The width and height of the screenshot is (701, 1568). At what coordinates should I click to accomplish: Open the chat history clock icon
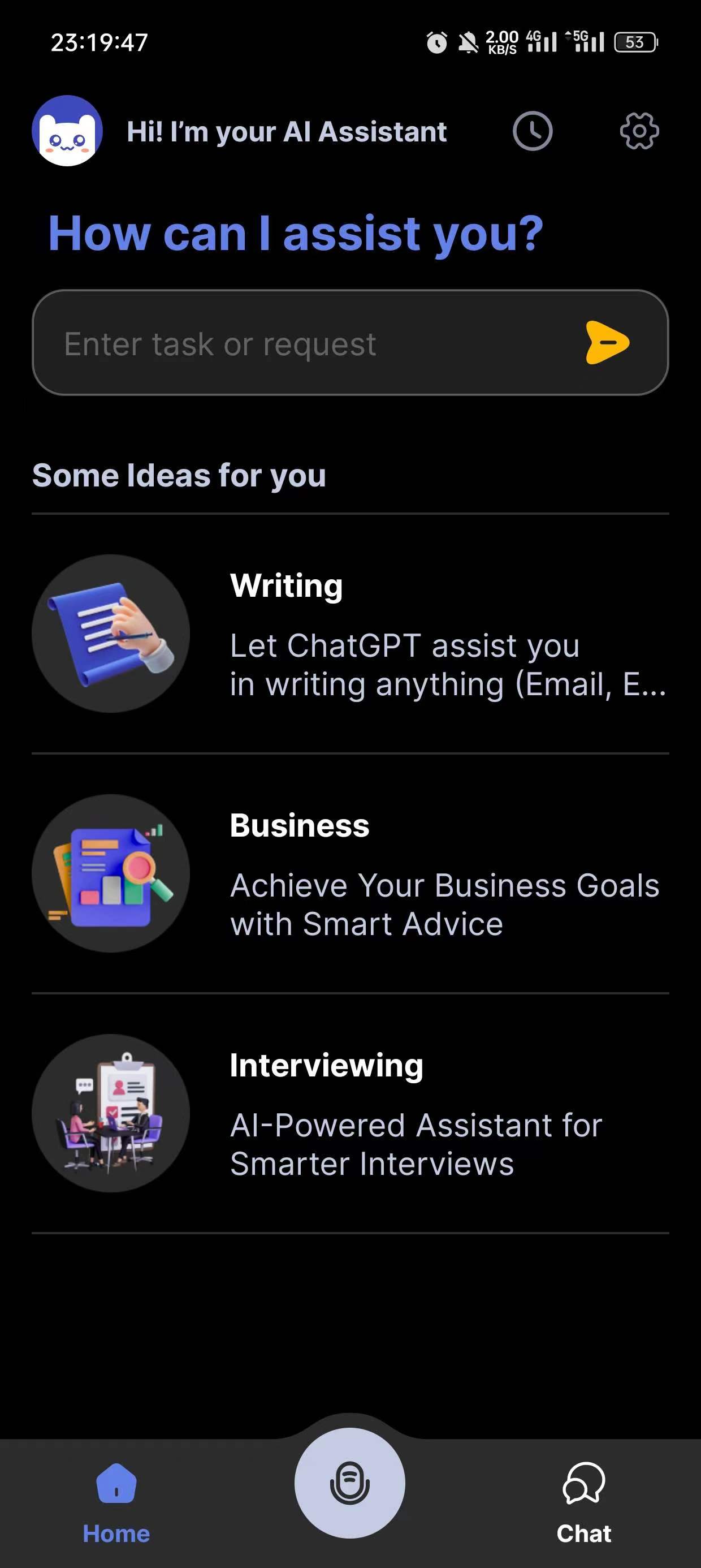click(533, 131)
